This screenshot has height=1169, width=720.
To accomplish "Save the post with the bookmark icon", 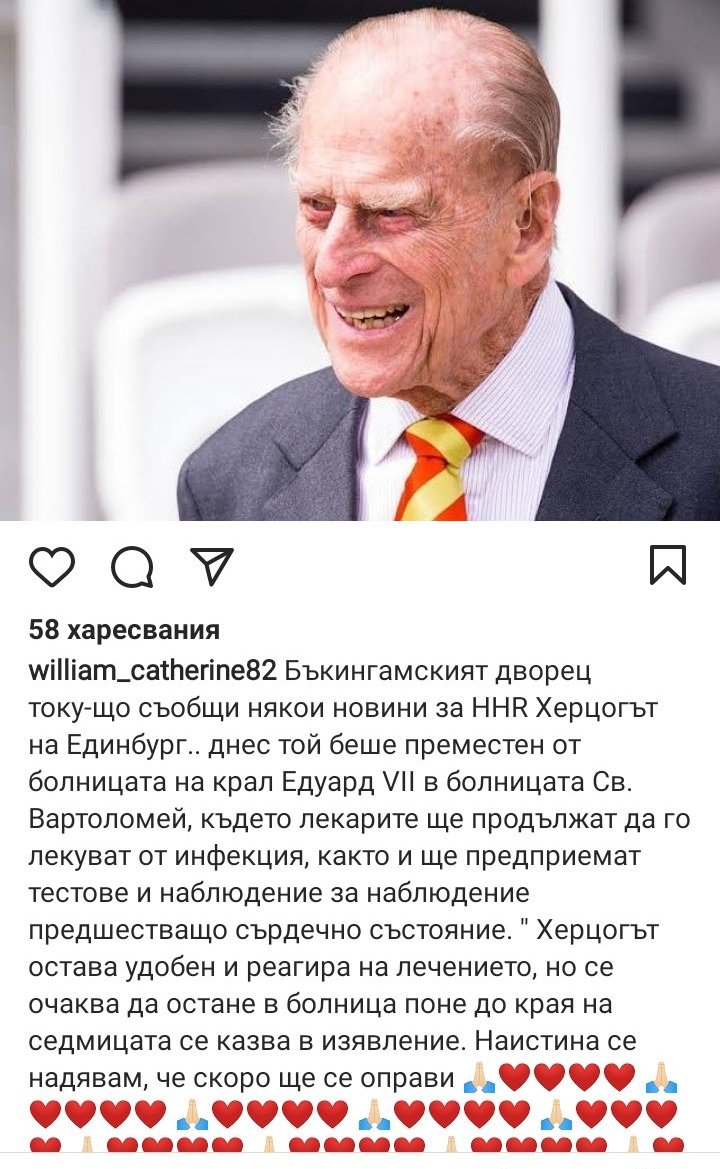I will coord(667,566).
